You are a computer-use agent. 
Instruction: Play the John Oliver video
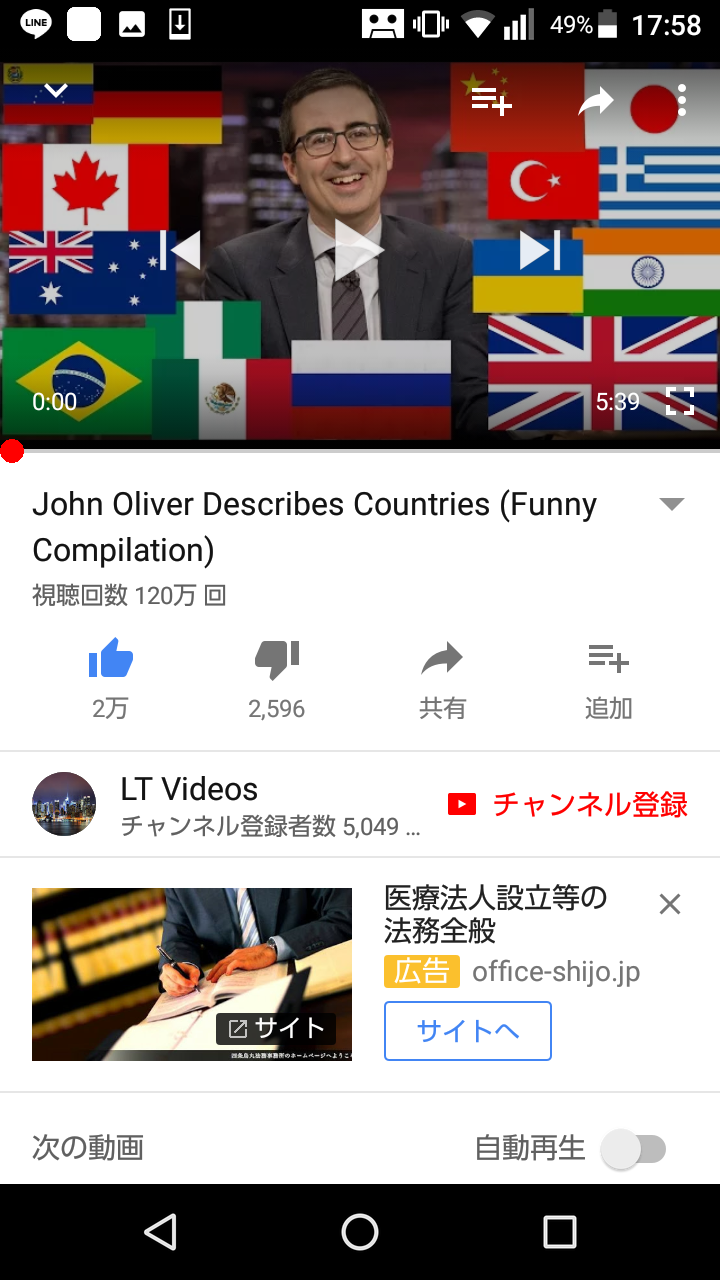pyautogui.click(x=359, y=250)
